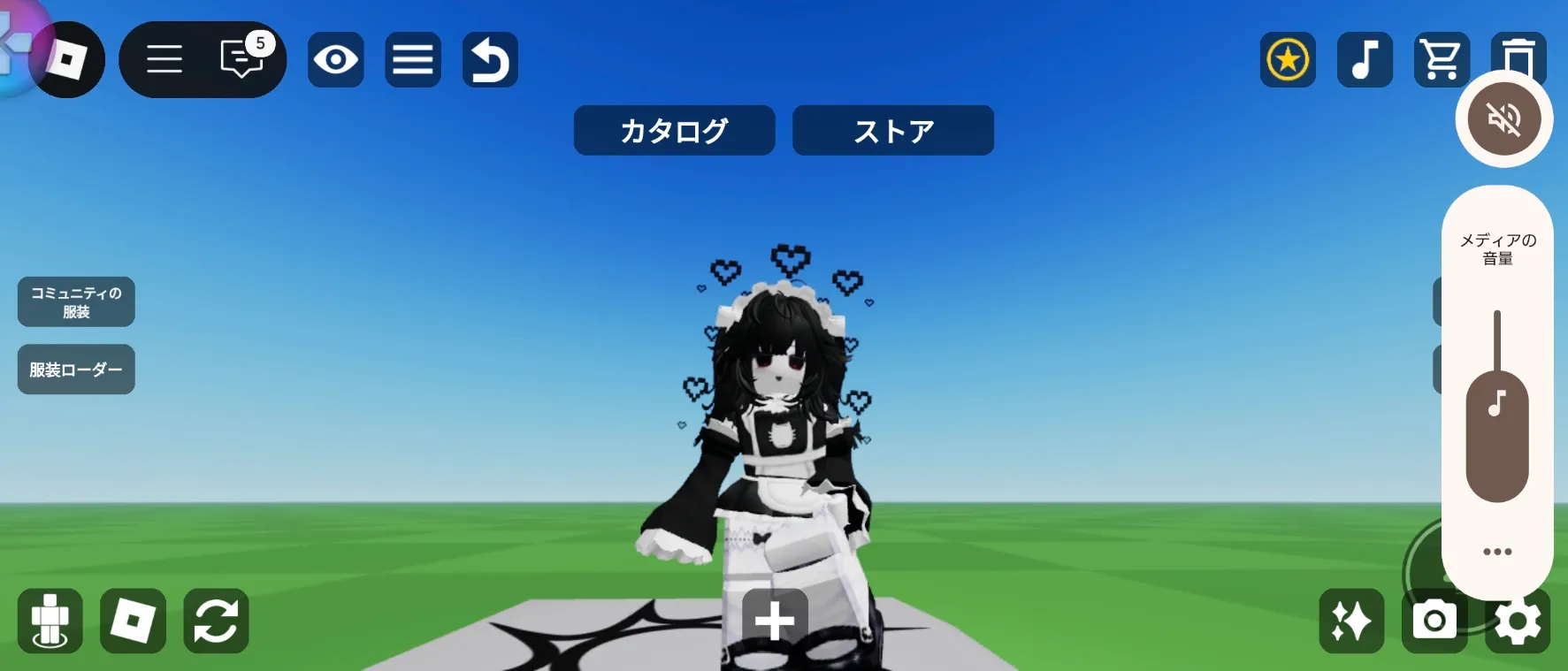
Task: Open the カタログ catalog
Action: coord(675,131)
